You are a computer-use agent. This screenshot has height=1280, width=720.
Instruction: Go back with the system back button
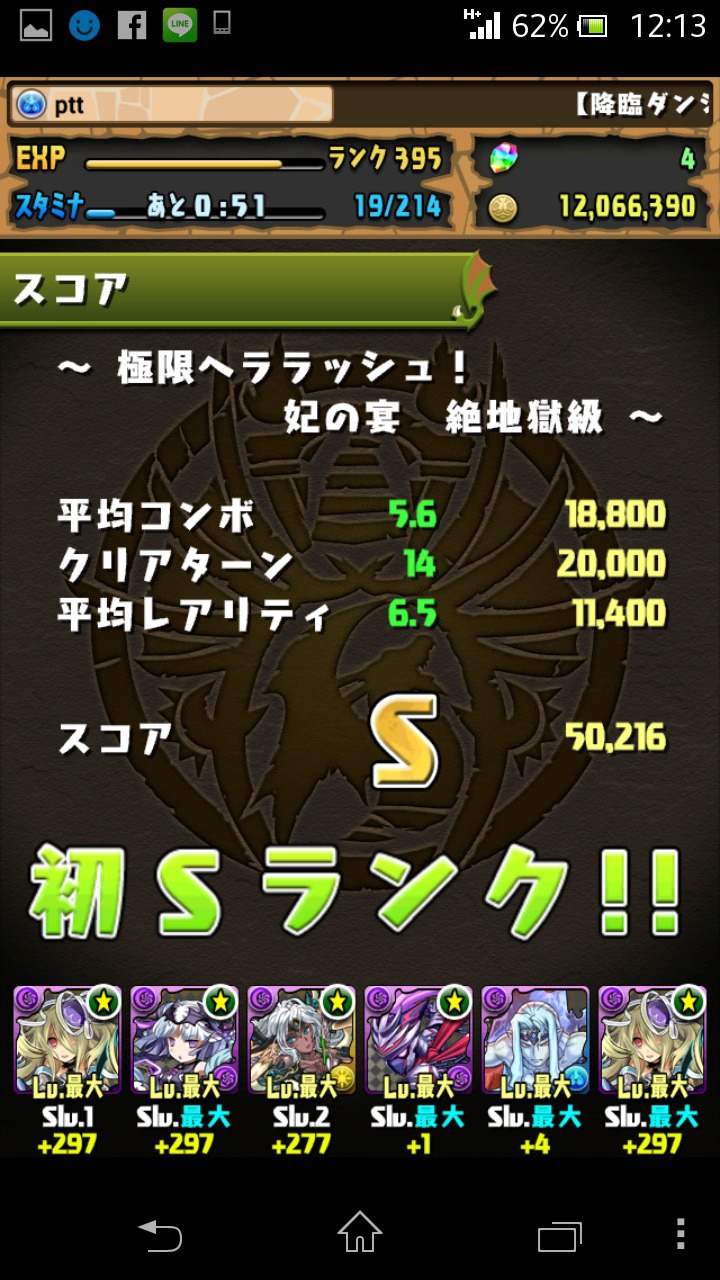pyautogui.click(x=160, y=1234)
